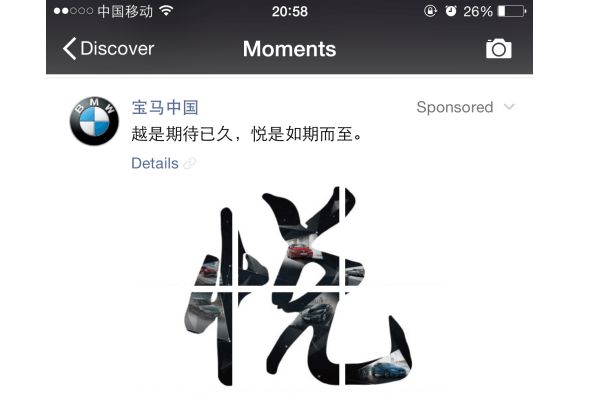Go back to Discover
The height and width of the screenshot is (400, 600).
point(108,49)
